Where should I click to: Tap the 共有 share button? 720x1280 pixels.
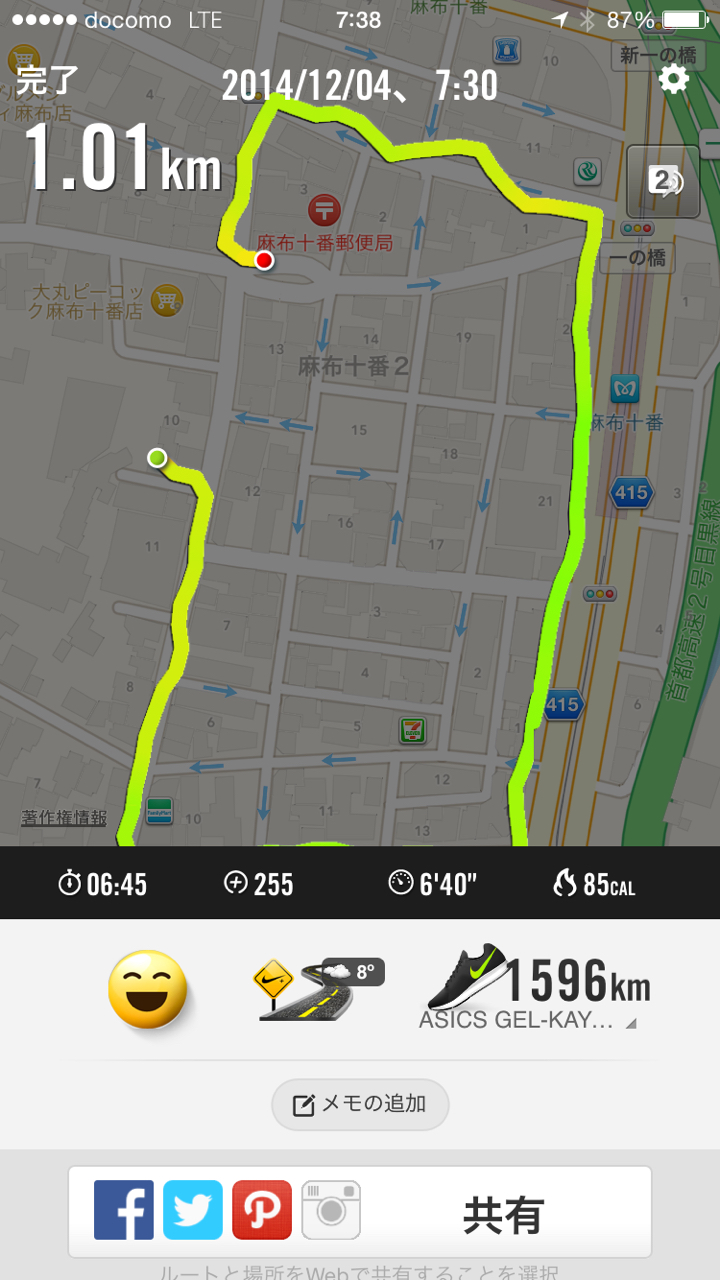point(503,1215)
